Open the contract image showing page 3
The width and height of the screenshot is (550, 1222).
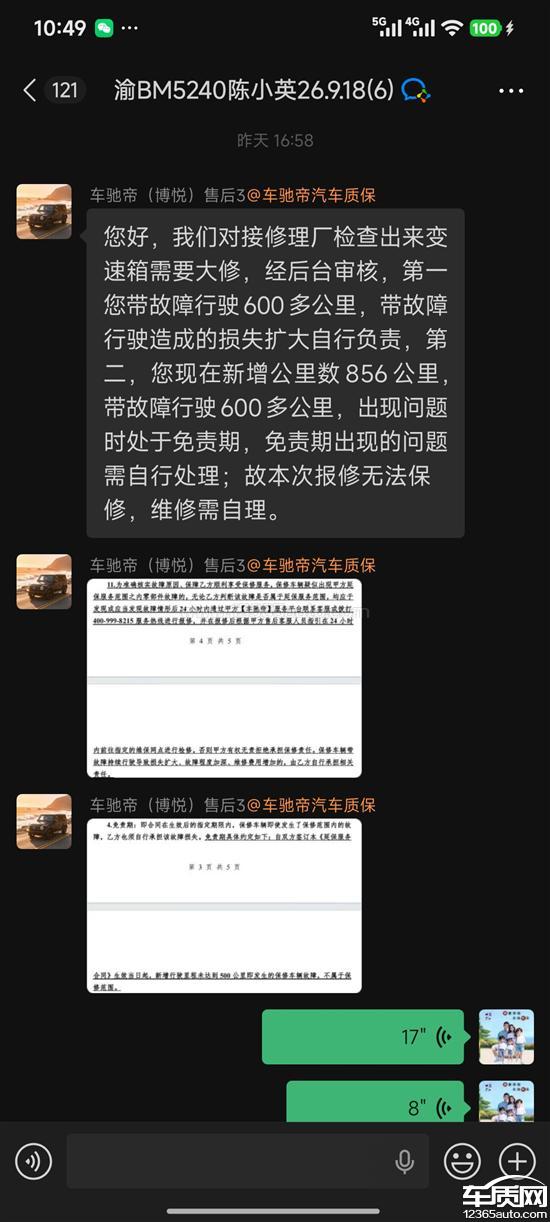(224, 906)
